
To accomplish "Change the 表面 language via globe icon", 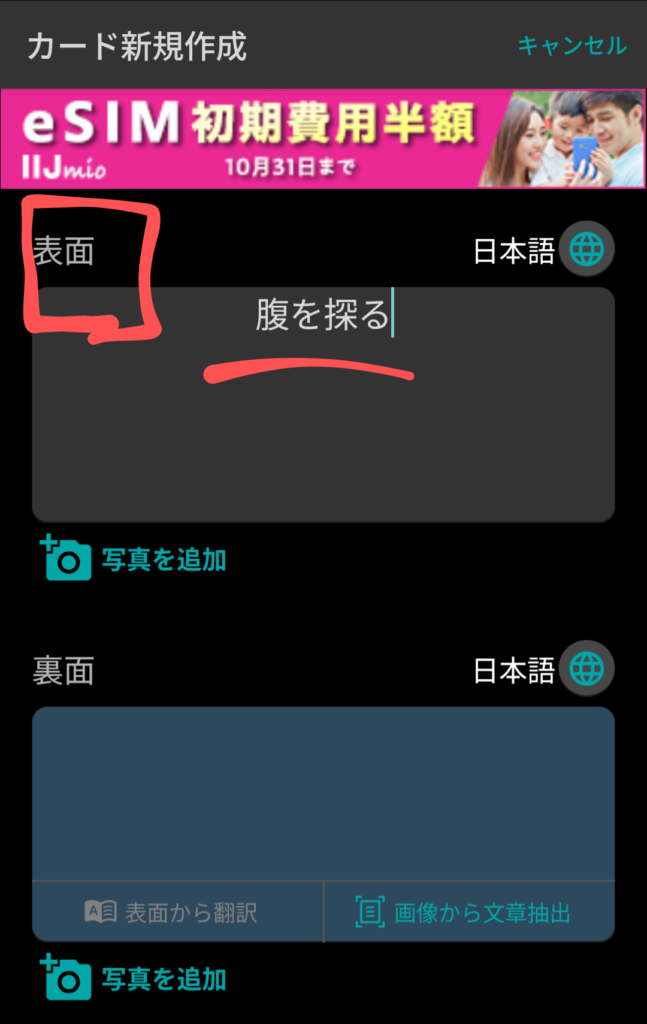I will click(x=587, y=249).
